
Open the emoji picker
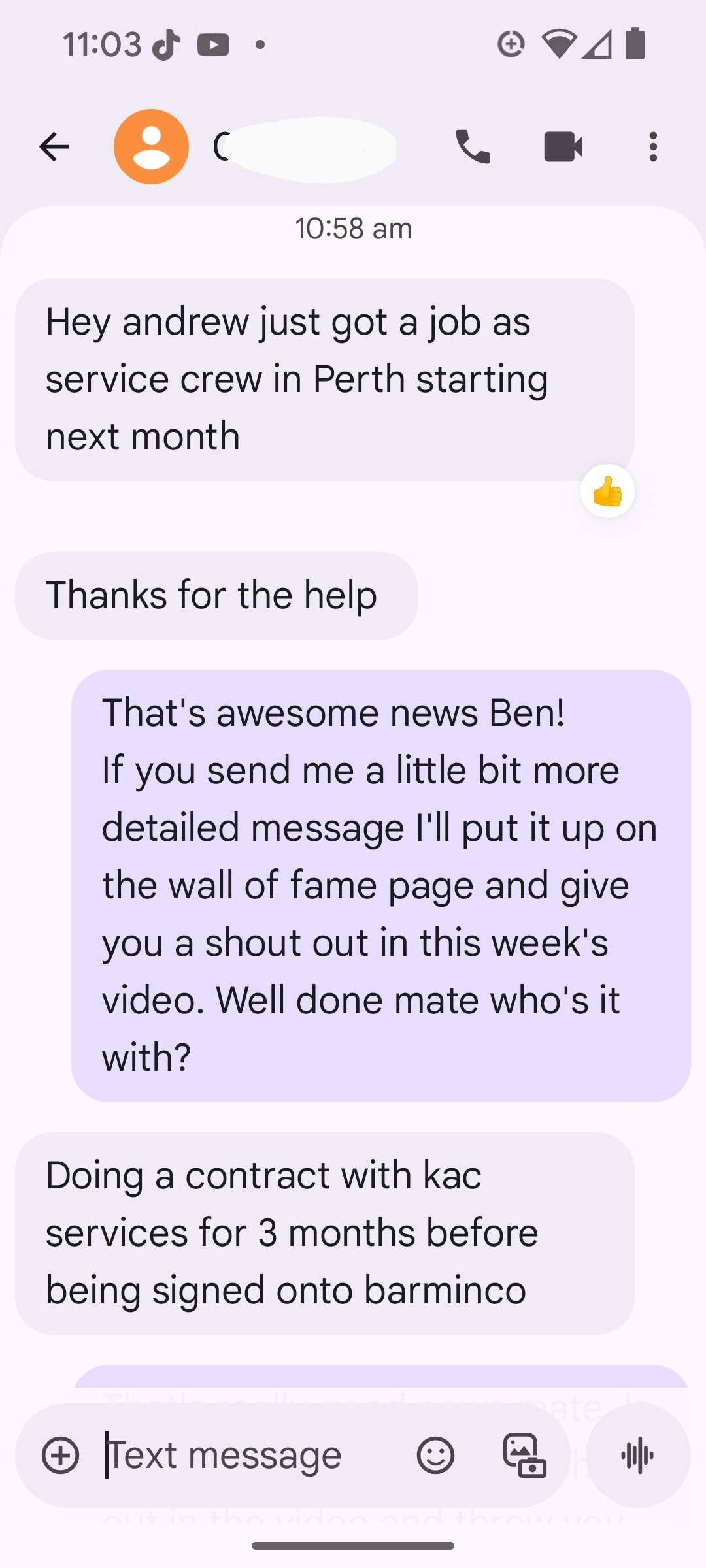click(435, 1456)
